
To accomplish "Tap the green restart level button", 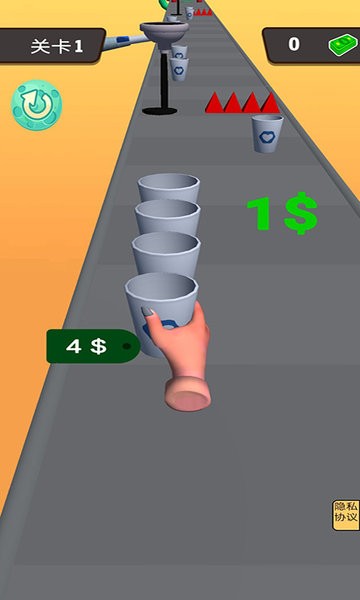I will tap(36, 105).
